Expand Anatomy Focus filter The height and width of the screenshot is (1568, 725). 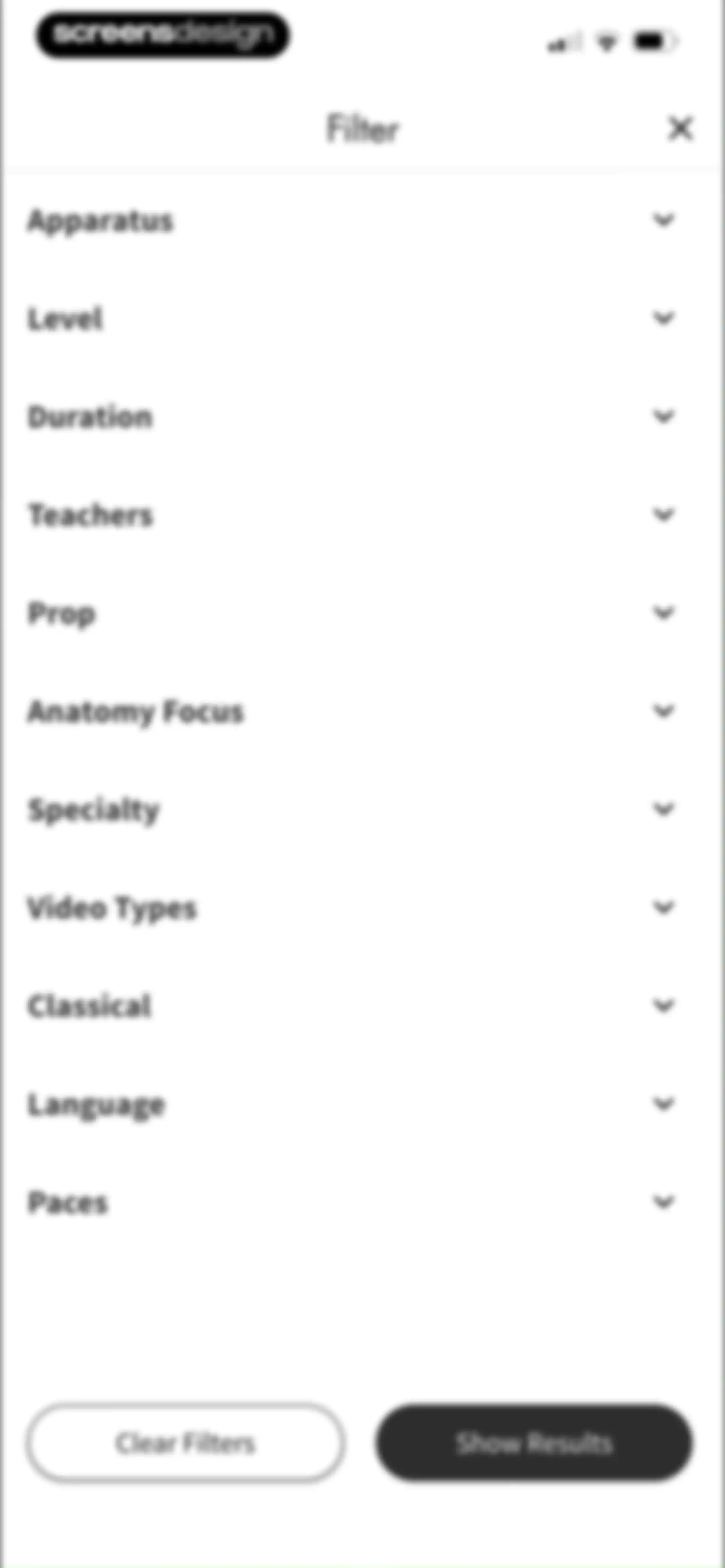pyautogui.click(x=362, y=711)
